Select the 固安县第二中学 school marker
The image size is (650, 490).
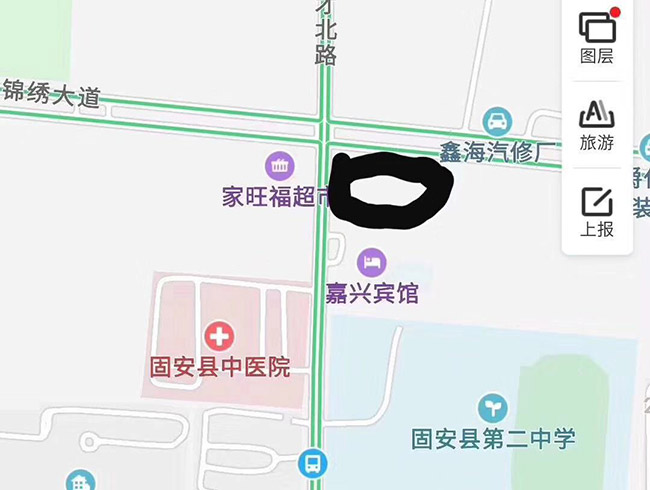click(x=492, y=407)
